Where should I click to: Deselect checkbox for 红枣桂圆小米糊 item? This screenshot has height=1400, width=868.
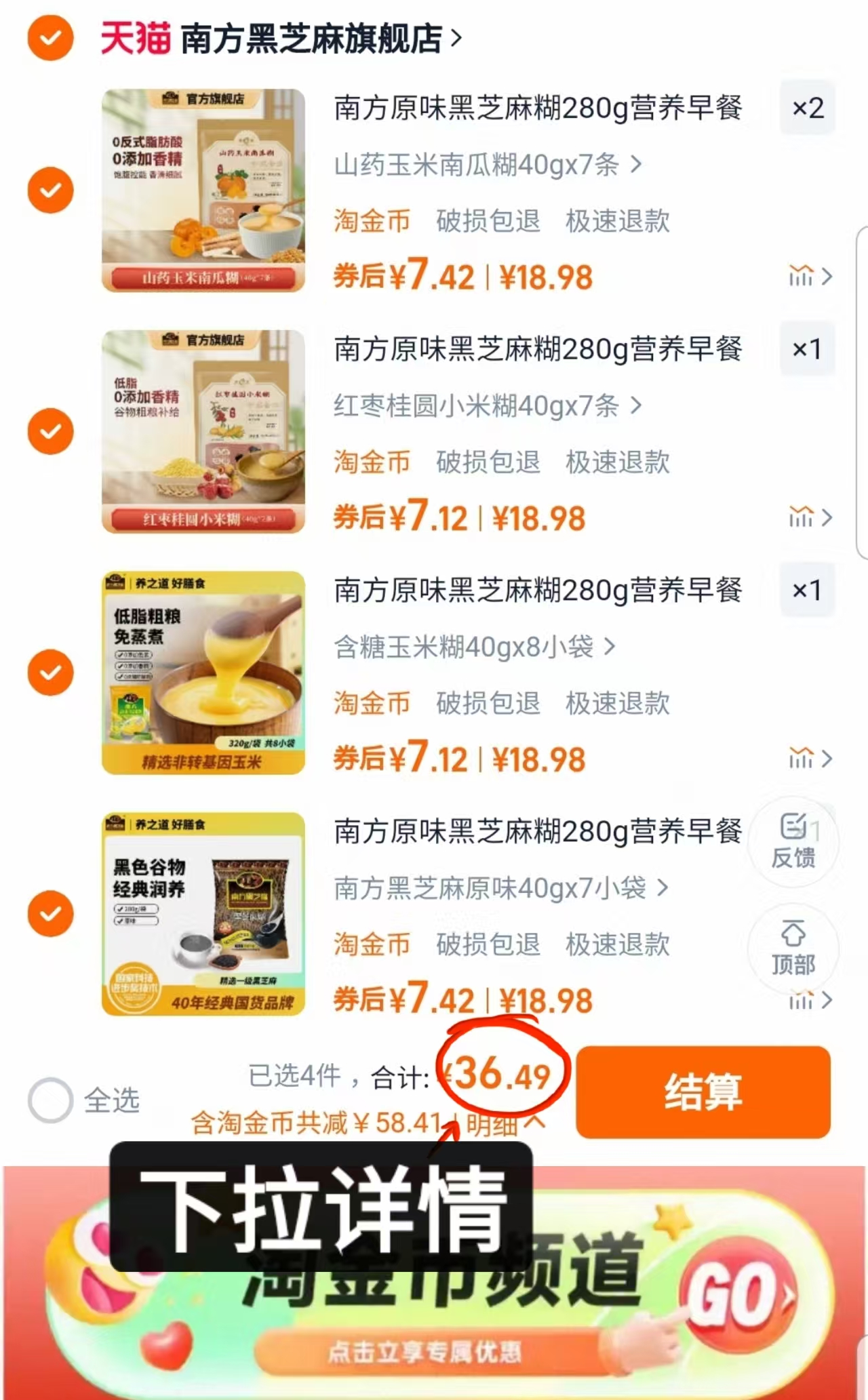pyautogui.click(x=50, y=431)
